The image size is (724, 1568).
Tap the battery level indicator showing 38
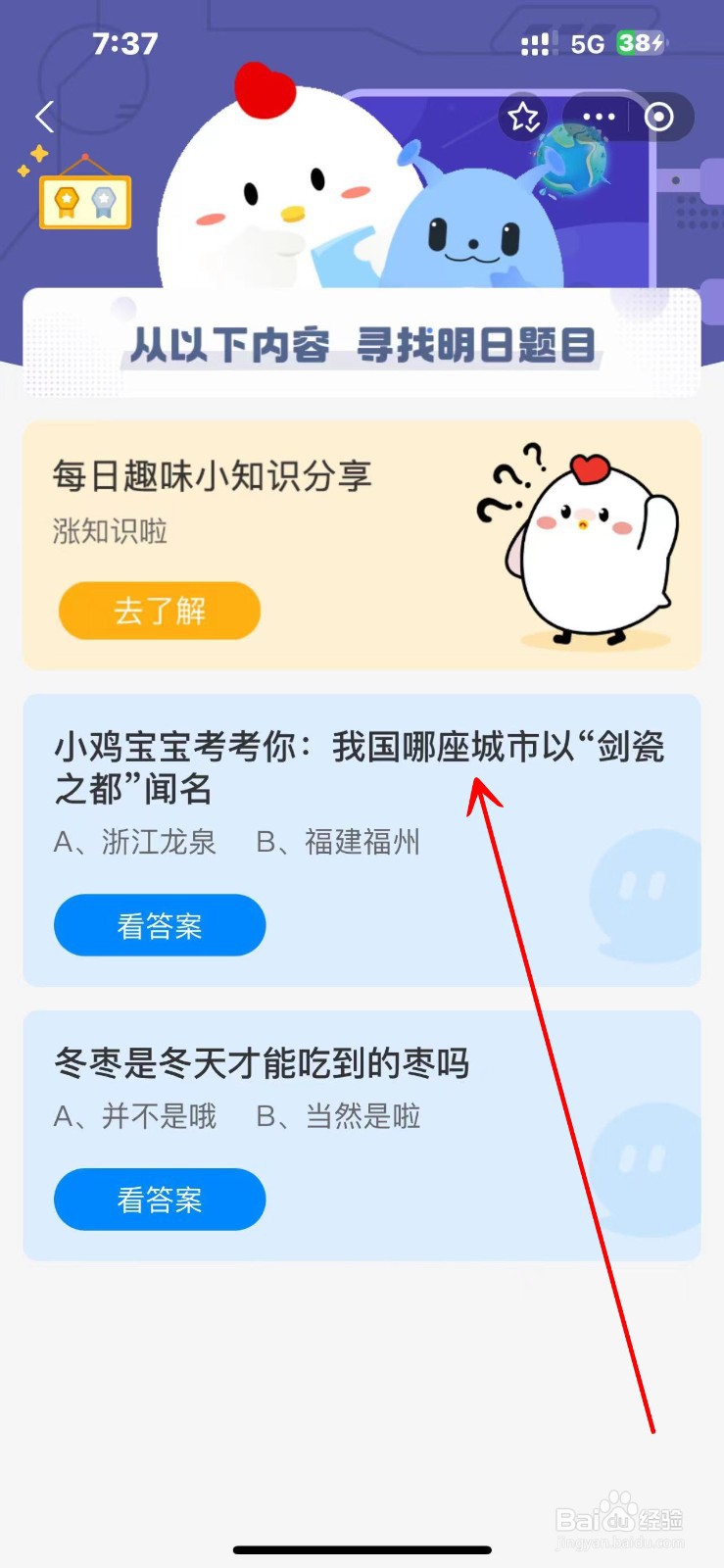point(638,43)
